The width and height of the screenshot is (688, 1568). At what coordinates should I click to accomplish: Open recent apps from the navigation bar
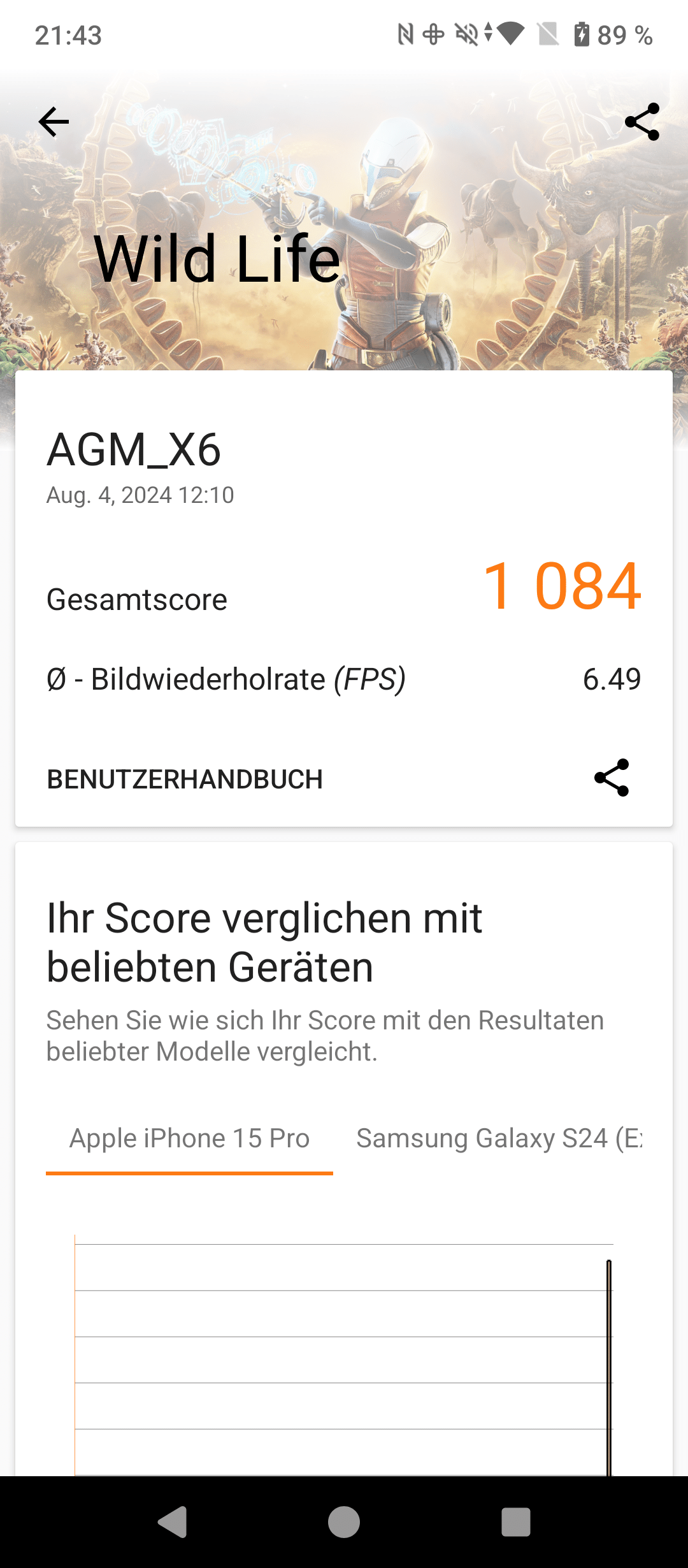coord(516,1522)
